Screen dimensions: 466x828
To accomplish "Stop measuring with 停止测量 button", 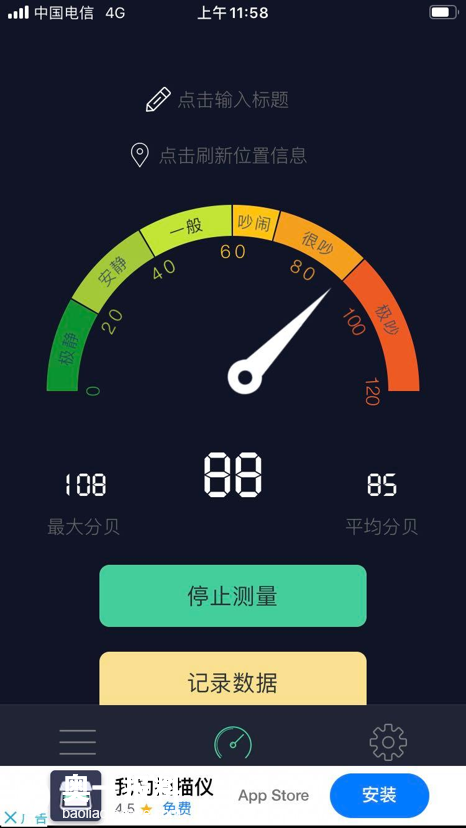I will [232, 596].
